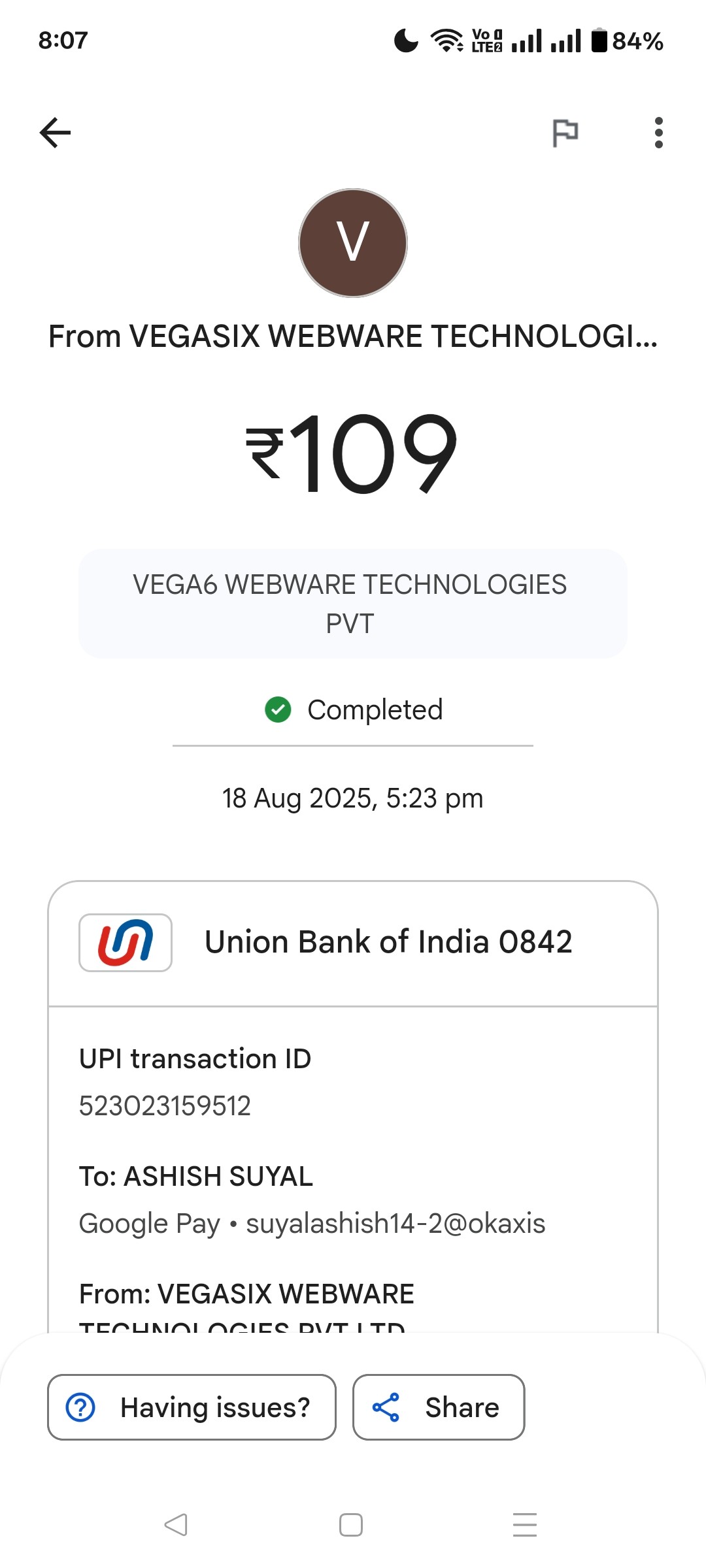This screenshot has width=706, height=1568.
Task: Open the three-dot overflow menu
Action: coord(658,133)
